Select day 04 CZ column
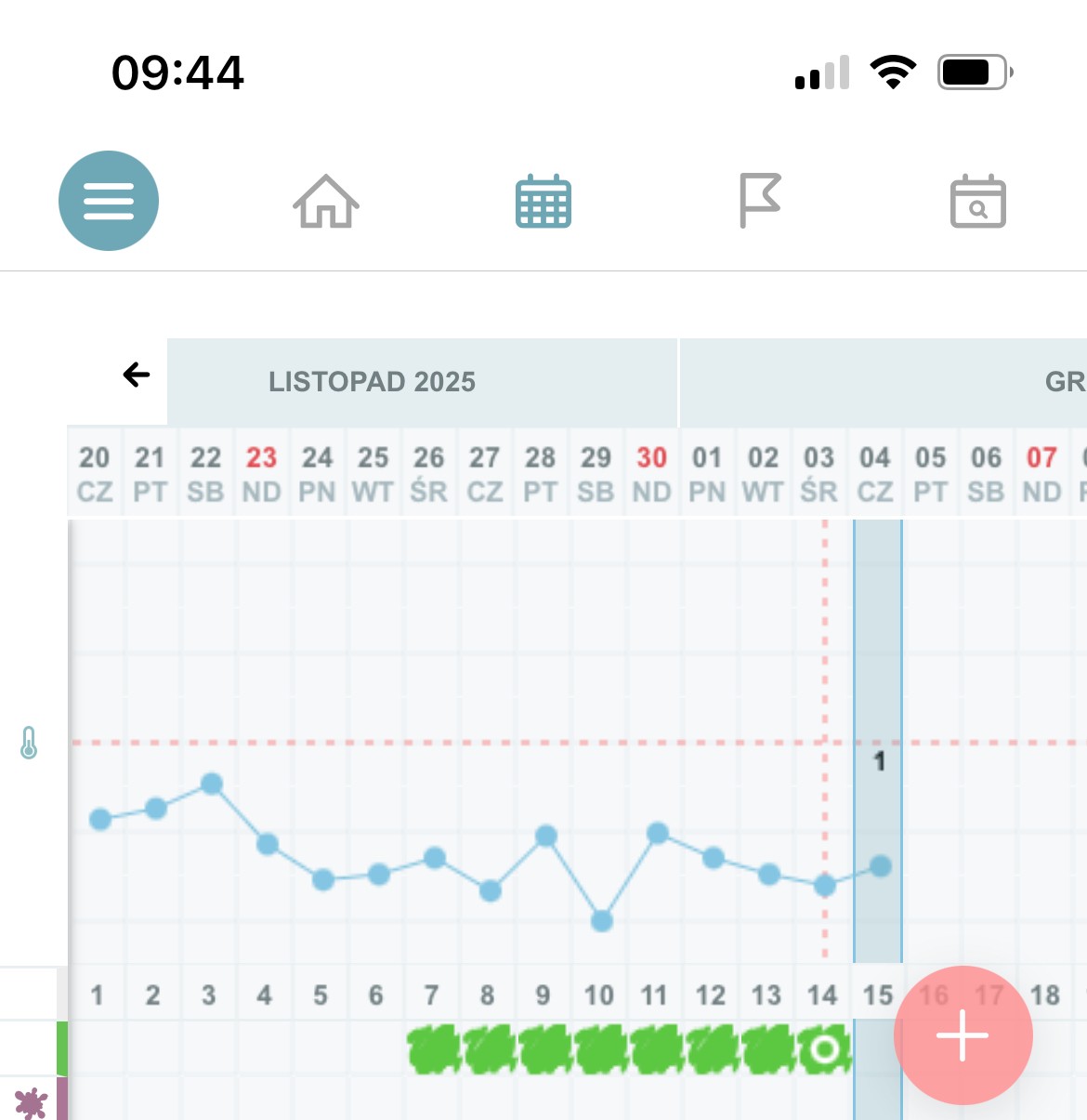This screenshot has width=1087, height=1120. 875,473
